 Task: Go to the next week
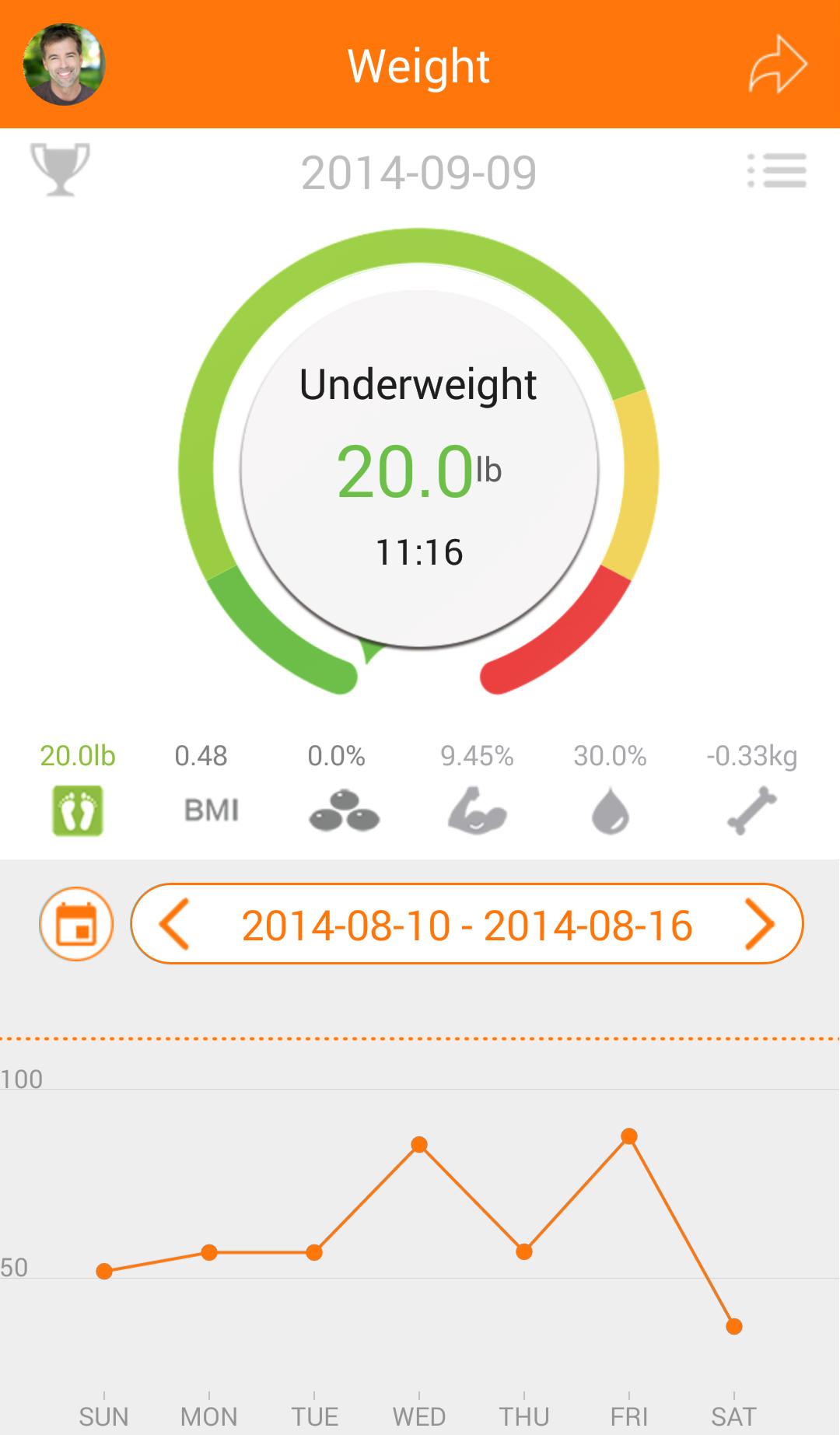click(x=759, y=924)
